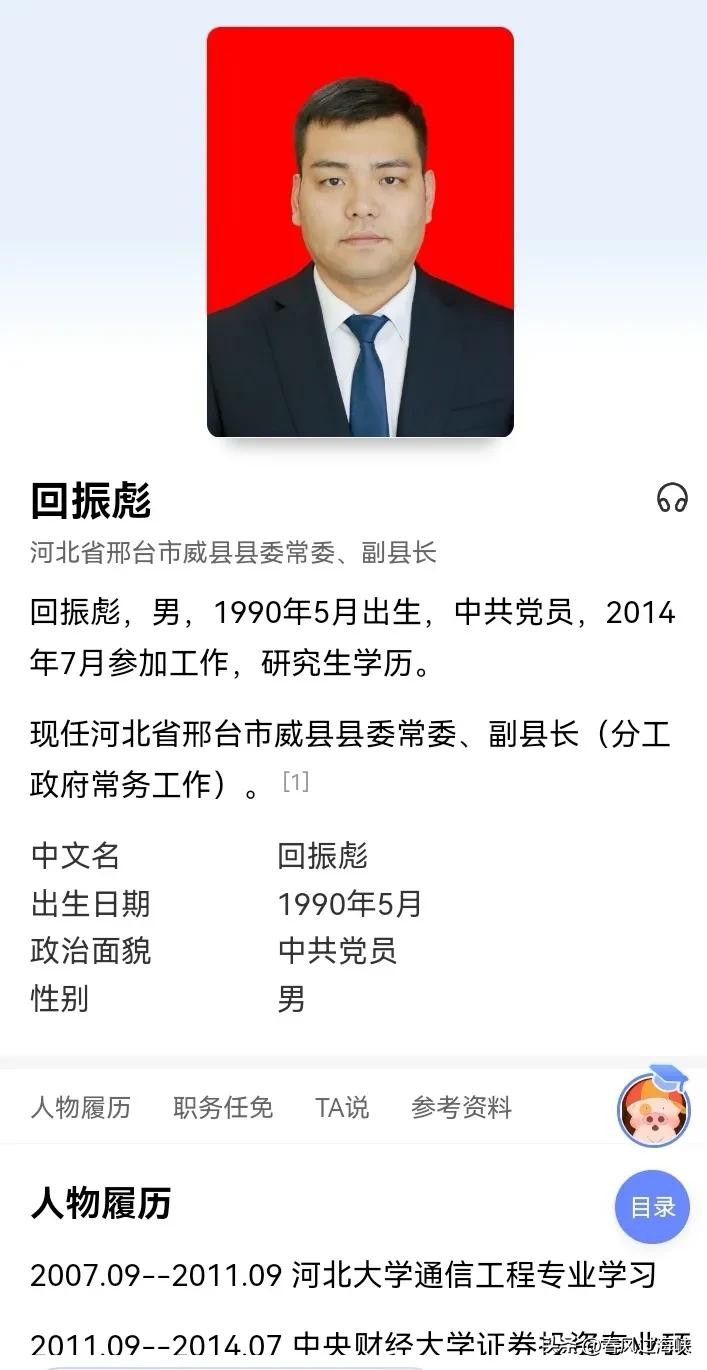Screen dimensions: 707x1370
Task: Switch to the 人物履历 tab
Action: (81, 1108)
